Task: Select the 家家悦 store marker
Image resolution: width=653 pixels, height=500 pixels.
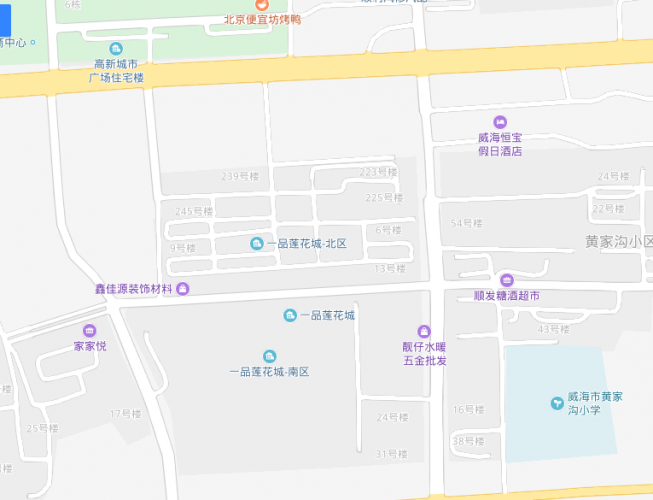Action: [89, 331]
